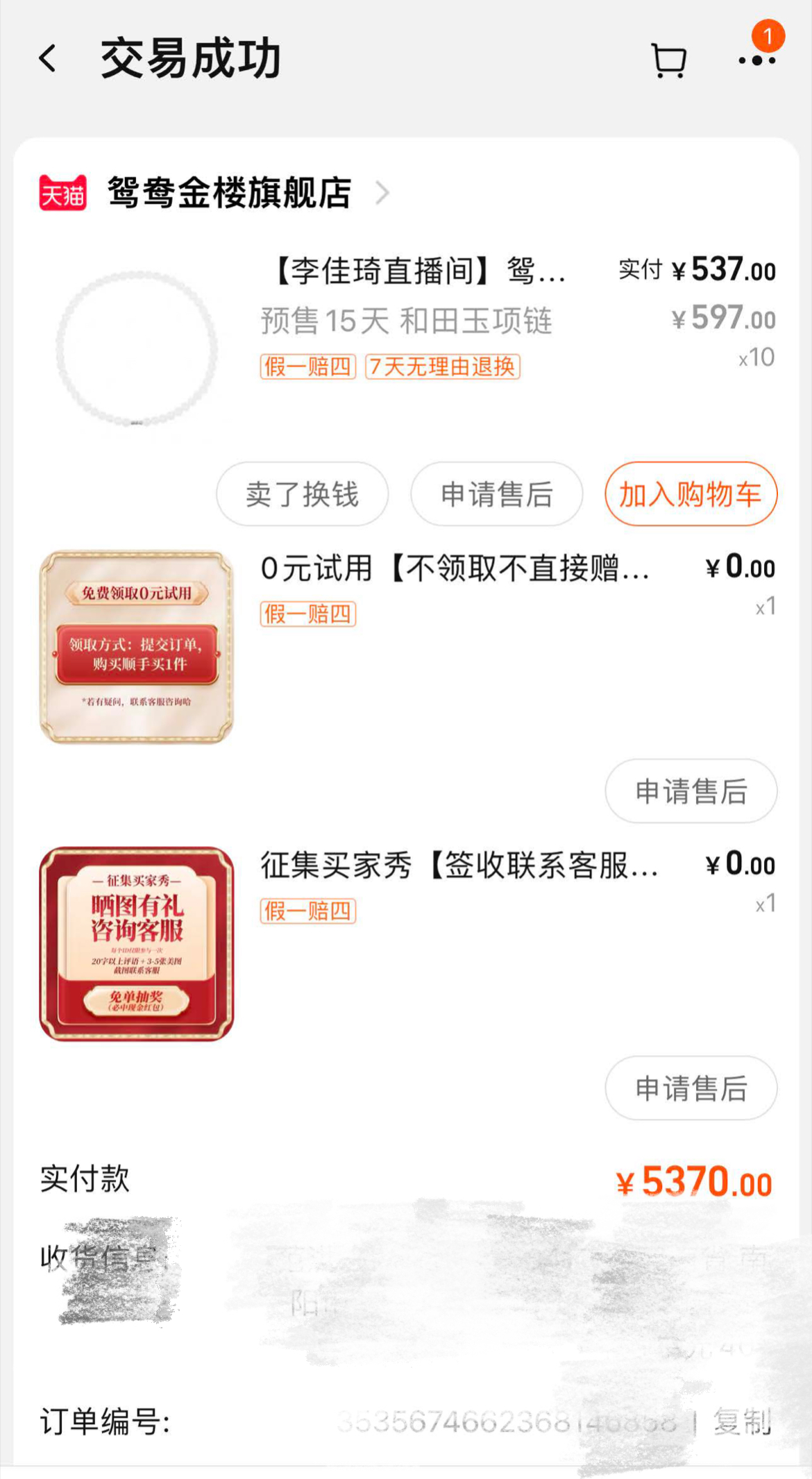The width and height of the screenshot is (812, 1479).
Task: Open the shopping cart icon
Action: pos(670,60)
